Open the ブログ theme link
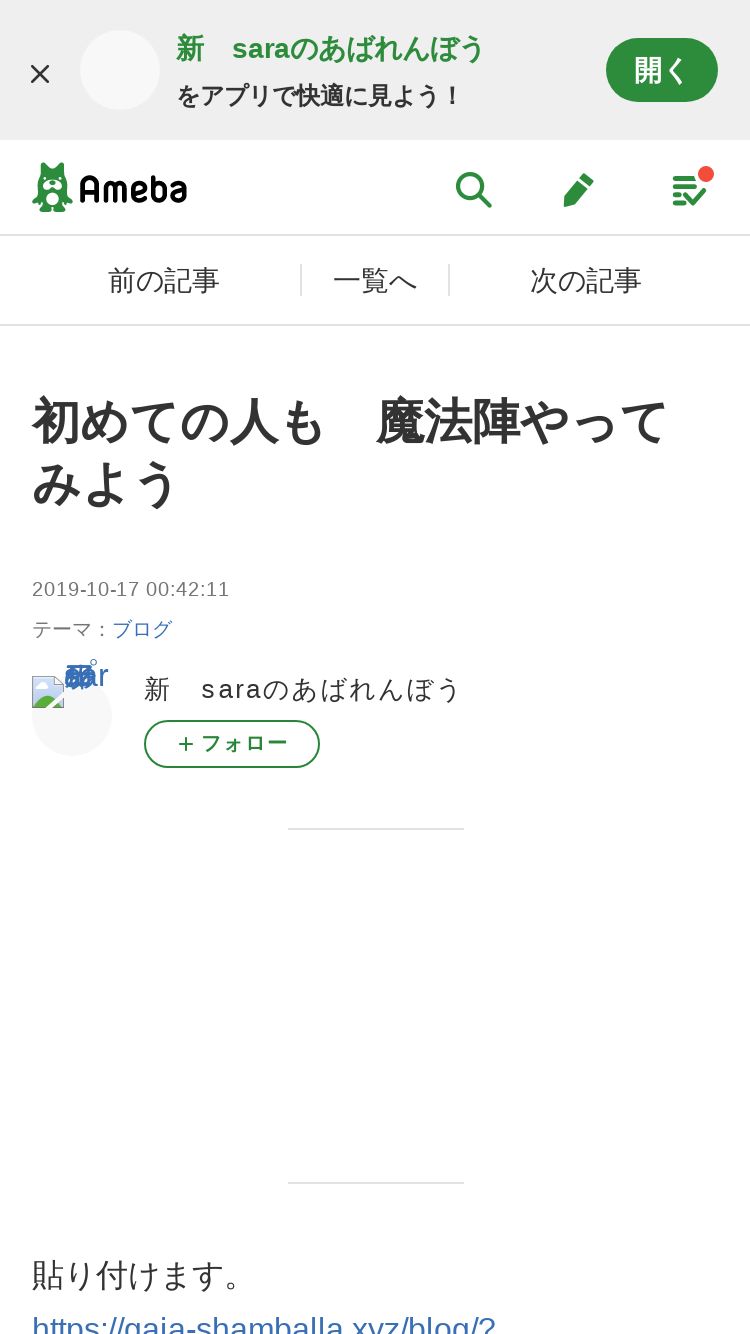Image resolution: width=750 pixels, height=1334 pixels. 142,629
